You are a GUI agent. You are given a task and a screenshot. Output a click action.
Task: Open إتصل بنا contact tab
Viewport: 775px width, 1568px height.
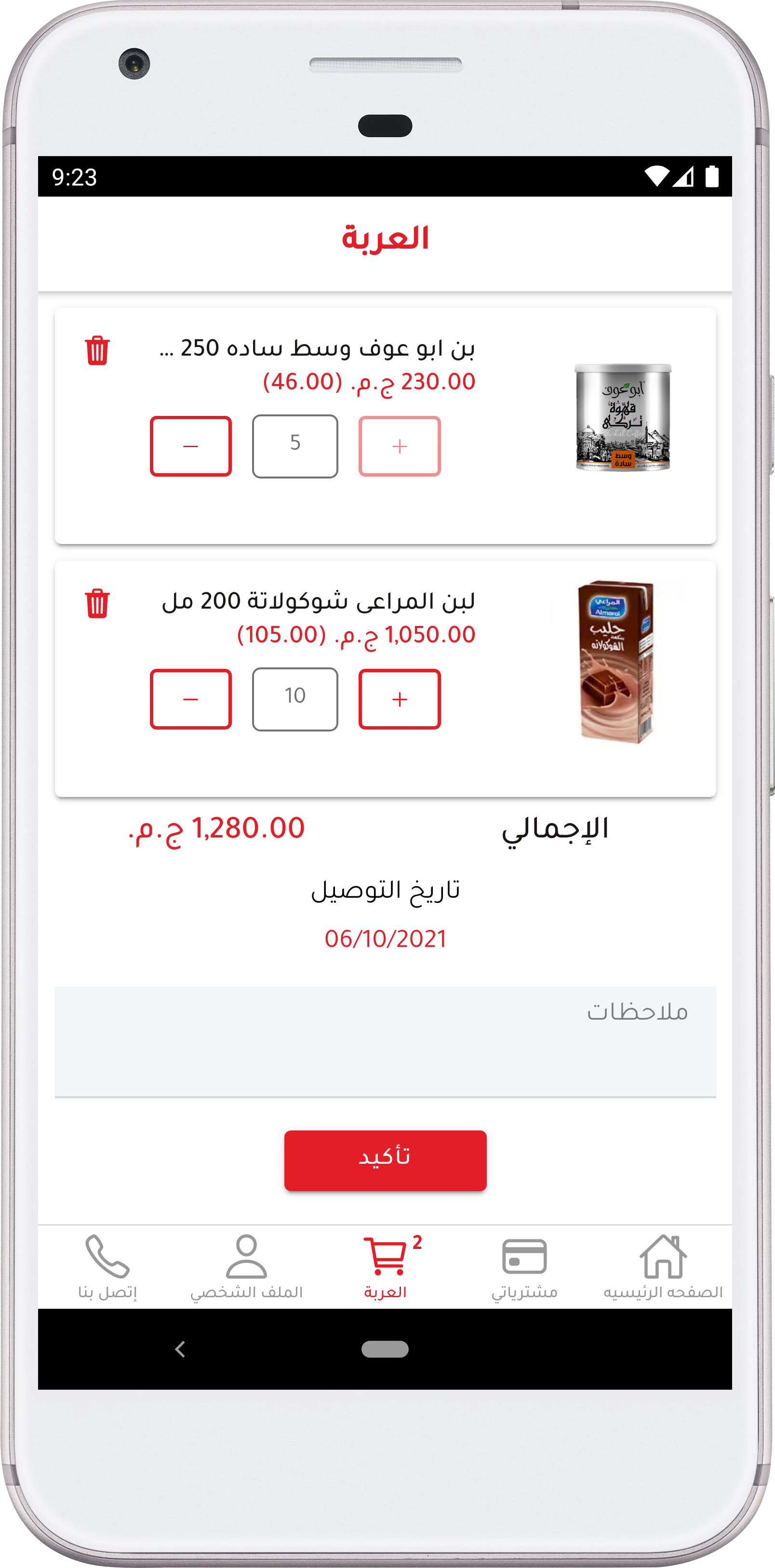tap(108, 1267)
